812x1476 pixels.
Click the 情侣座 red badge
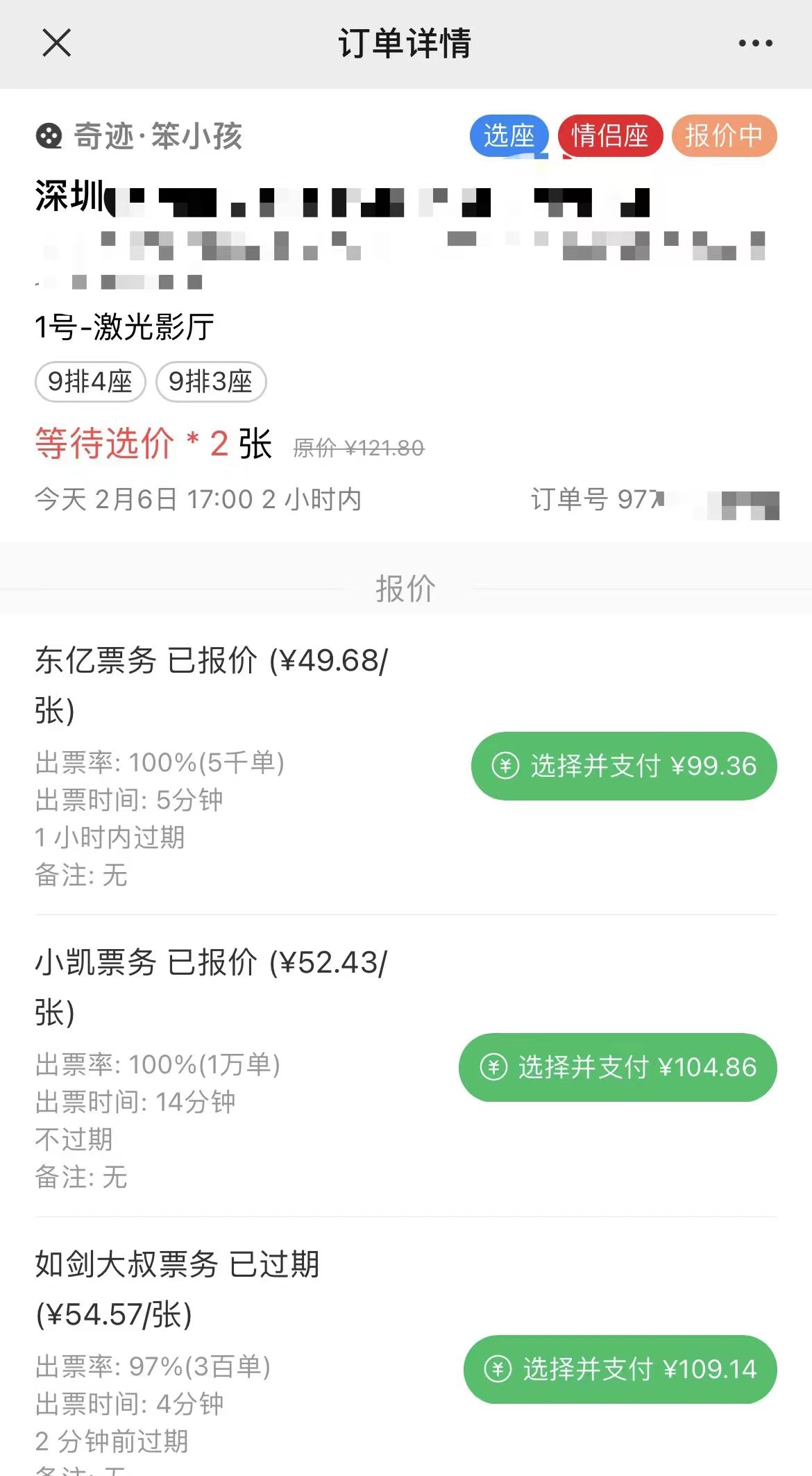(609, 136)
